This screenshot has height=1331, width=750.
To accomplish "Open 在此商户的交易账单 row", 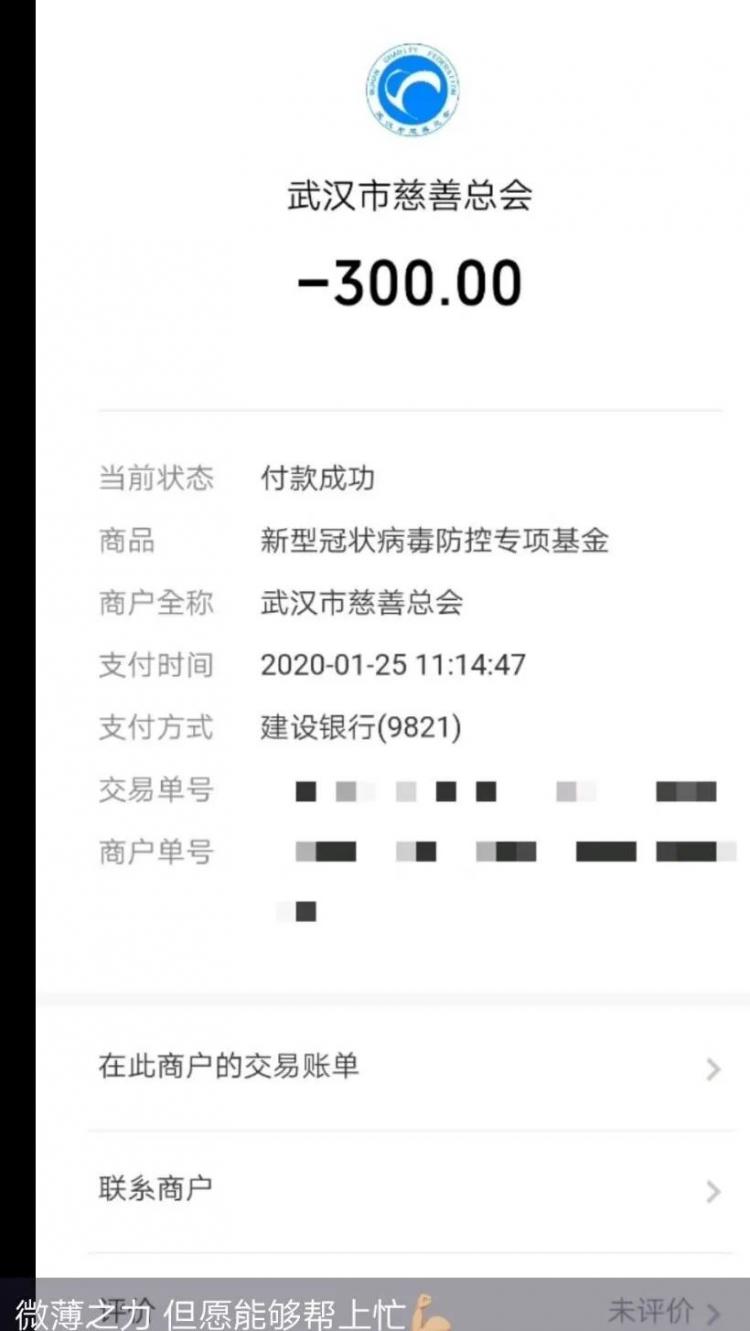I will 400,1068.
